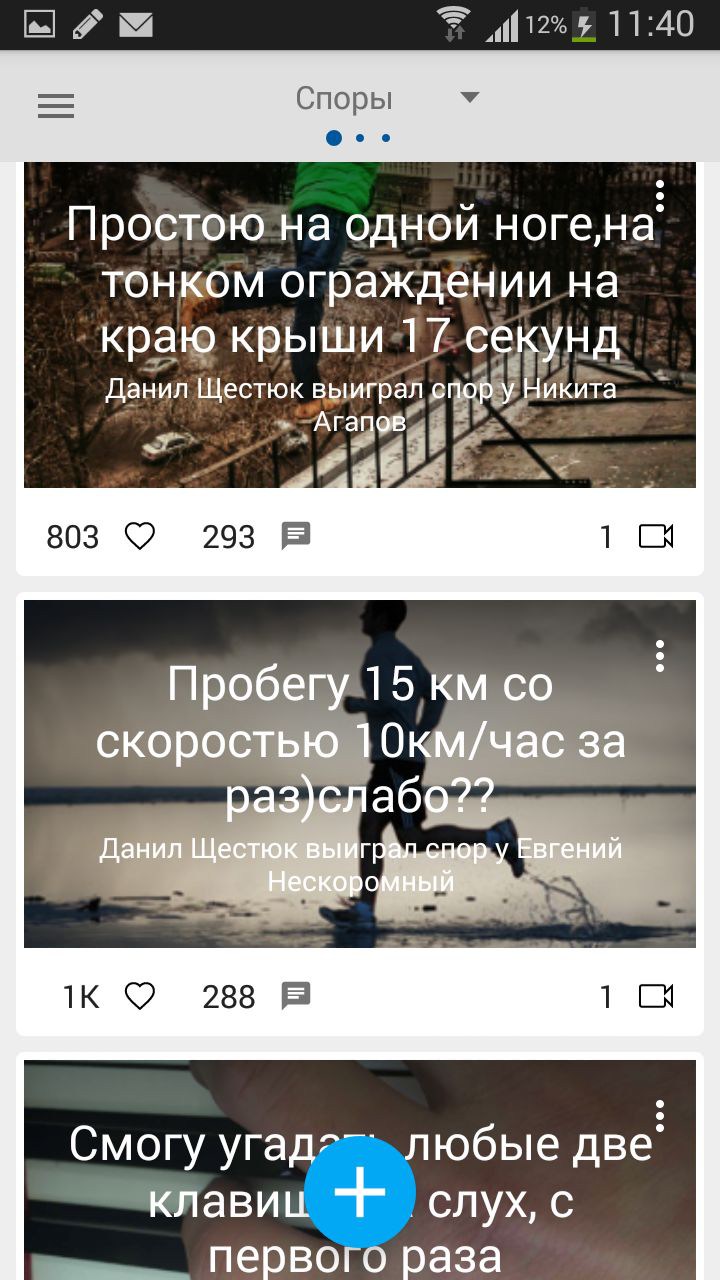The image size is (720, 1280).
Task: Open comments on bet with 288 comments
Action: point(295,996)
